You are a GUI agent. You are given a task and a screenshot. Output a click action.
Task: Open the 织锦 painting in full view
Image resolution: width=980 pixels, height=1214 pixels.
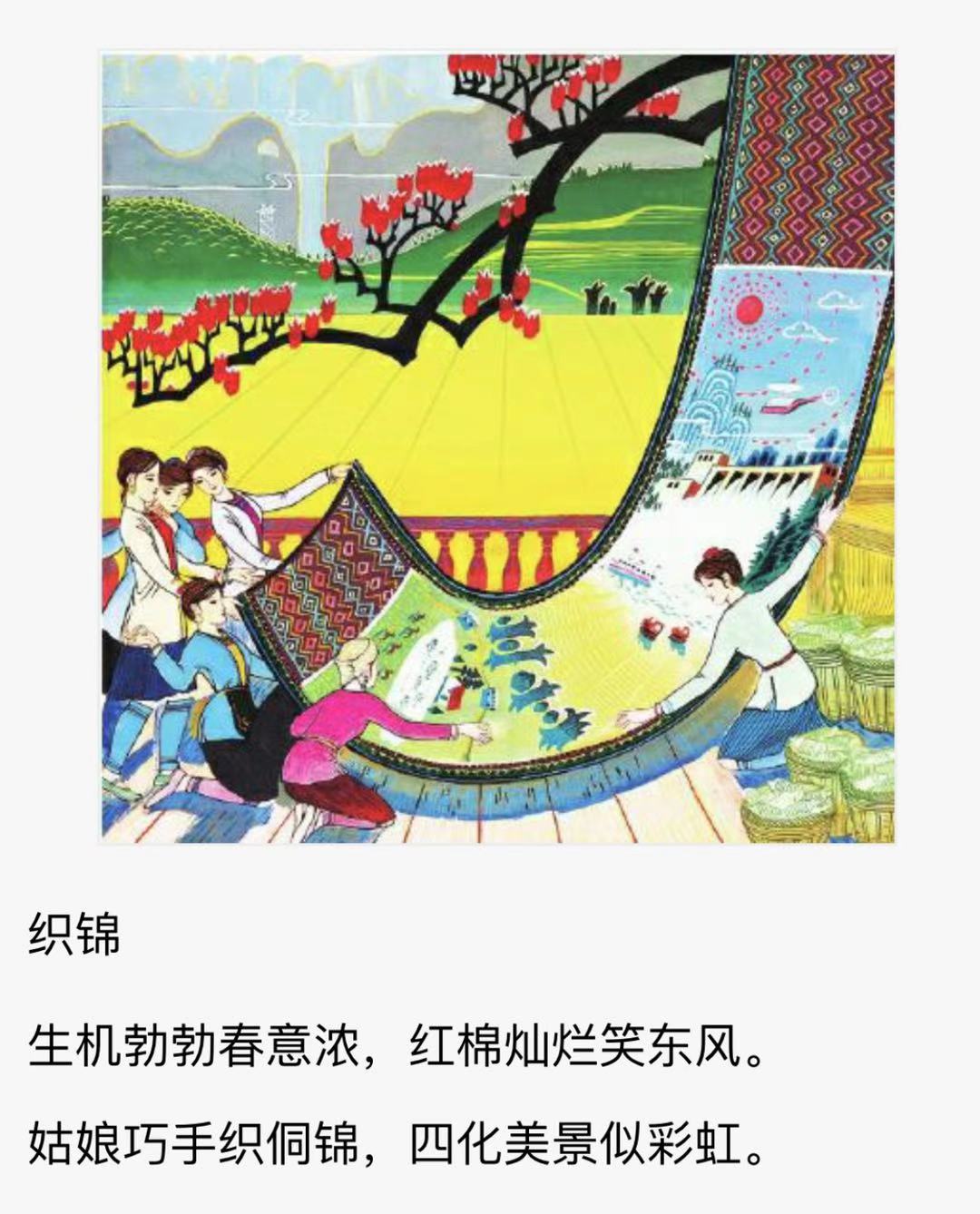coord(496,448)
